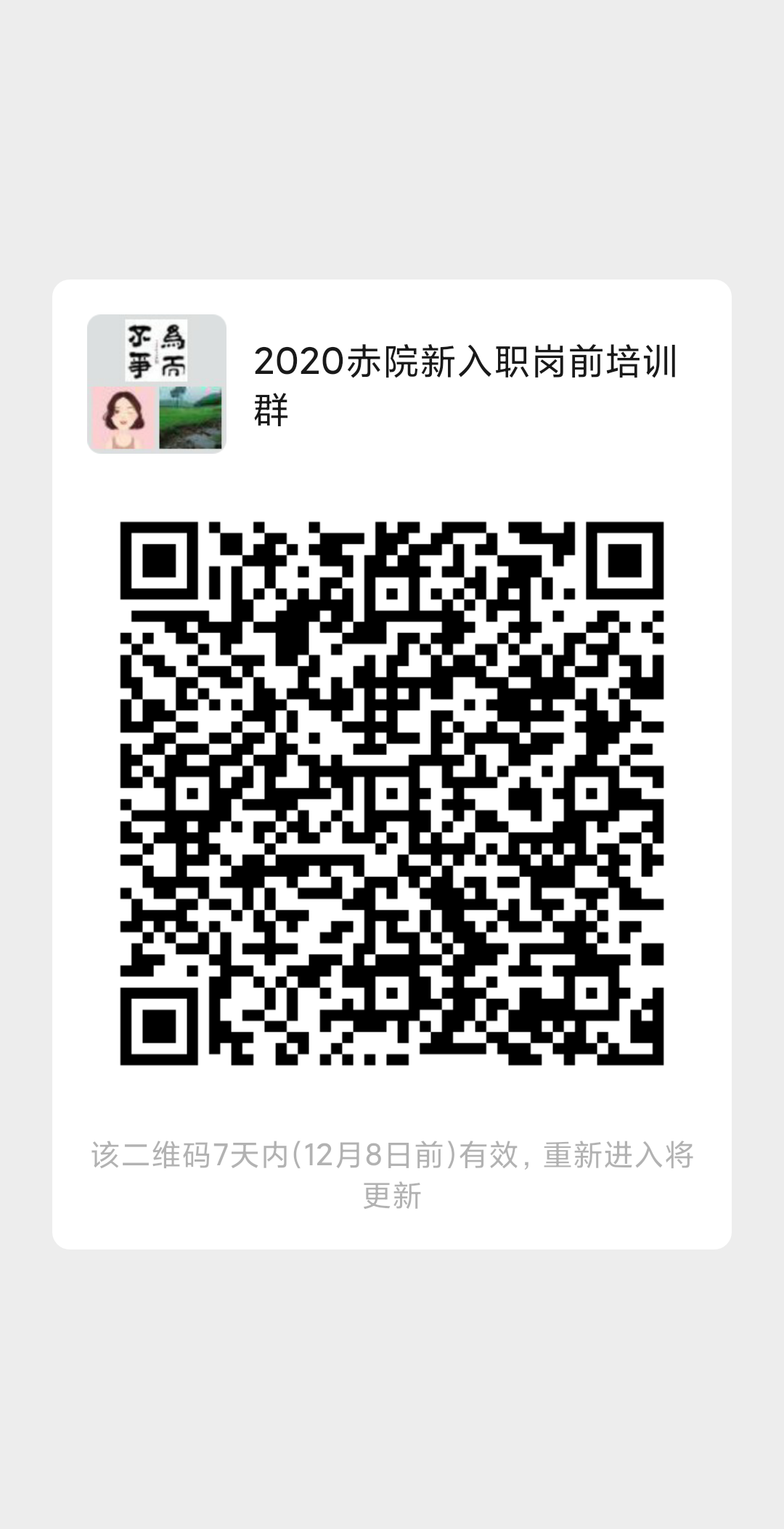Select the pink cartoon girl avatar tile
Viewport: 784px width, 1529px height.
(x=121, y=417)
